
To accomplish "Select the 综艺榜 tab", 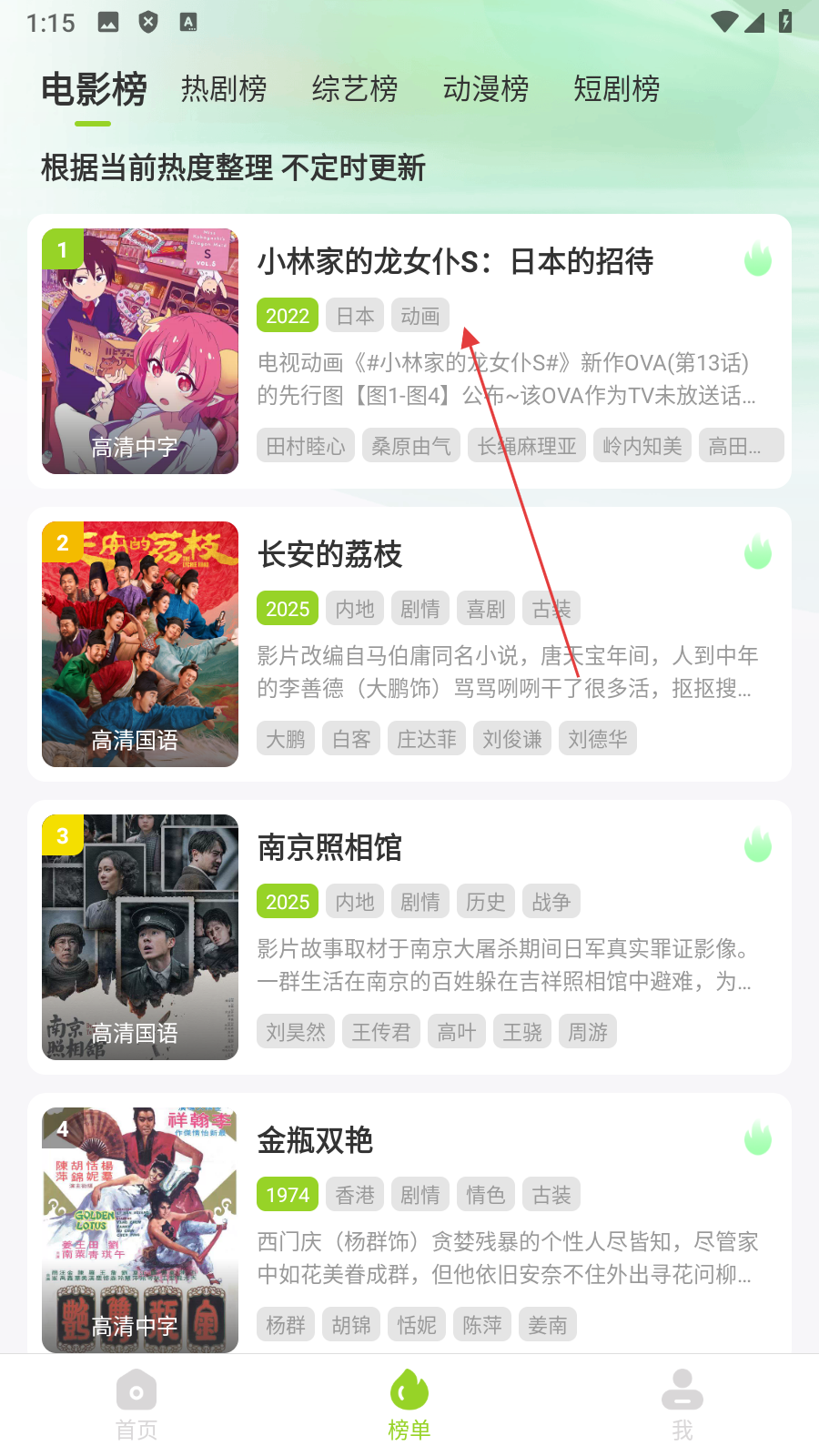I will (355, 89).
